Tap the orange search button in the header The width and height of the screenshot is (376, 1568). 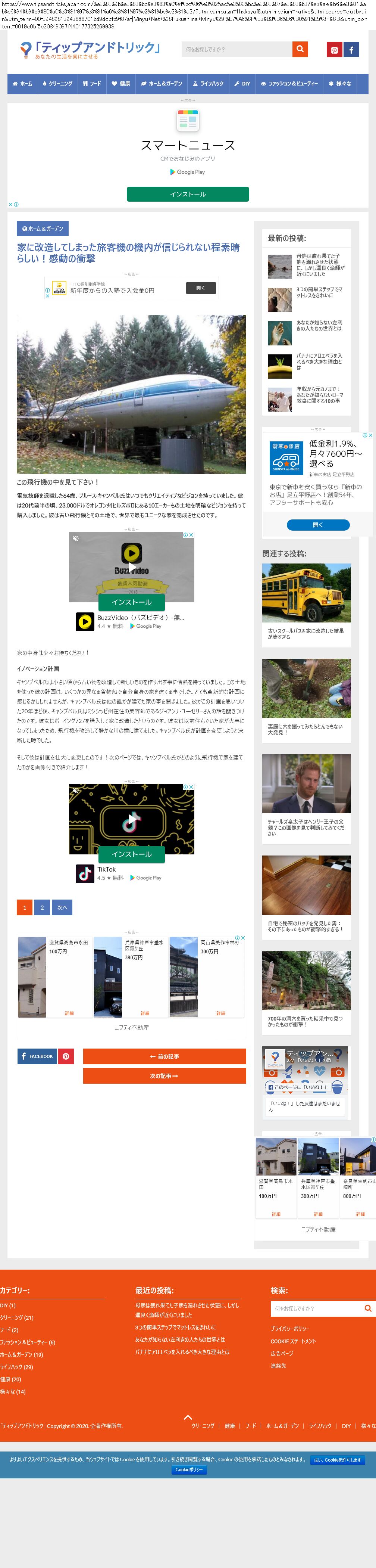(300, 49)
